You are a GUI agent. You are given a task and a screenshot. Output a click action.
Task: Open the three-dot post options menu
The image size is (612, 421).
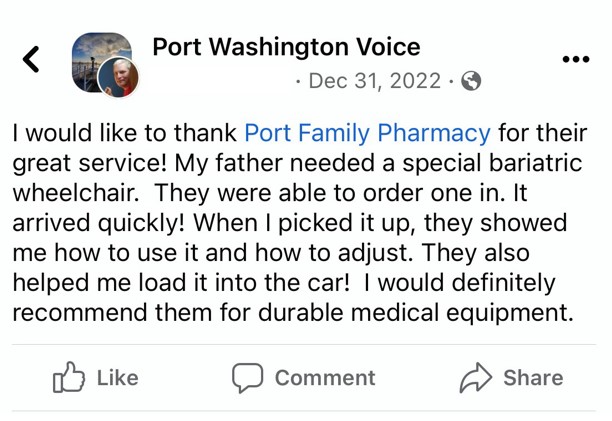point(575,60)
